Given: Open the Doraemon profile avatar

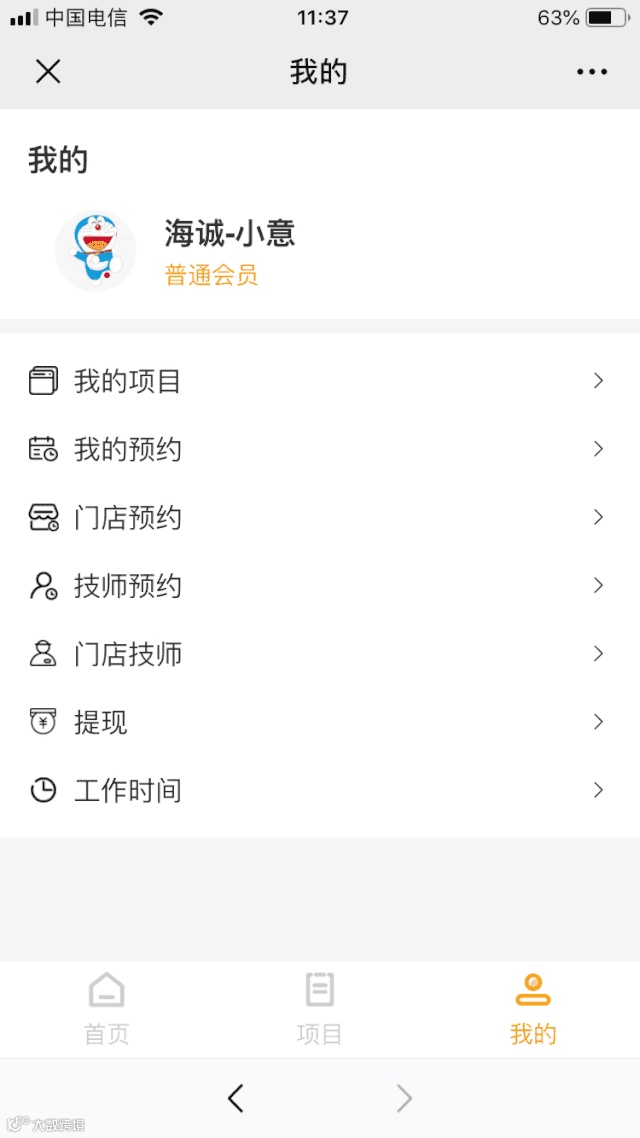Looking at the screenshot, I should pyautogui.click(x=96, y=251).
